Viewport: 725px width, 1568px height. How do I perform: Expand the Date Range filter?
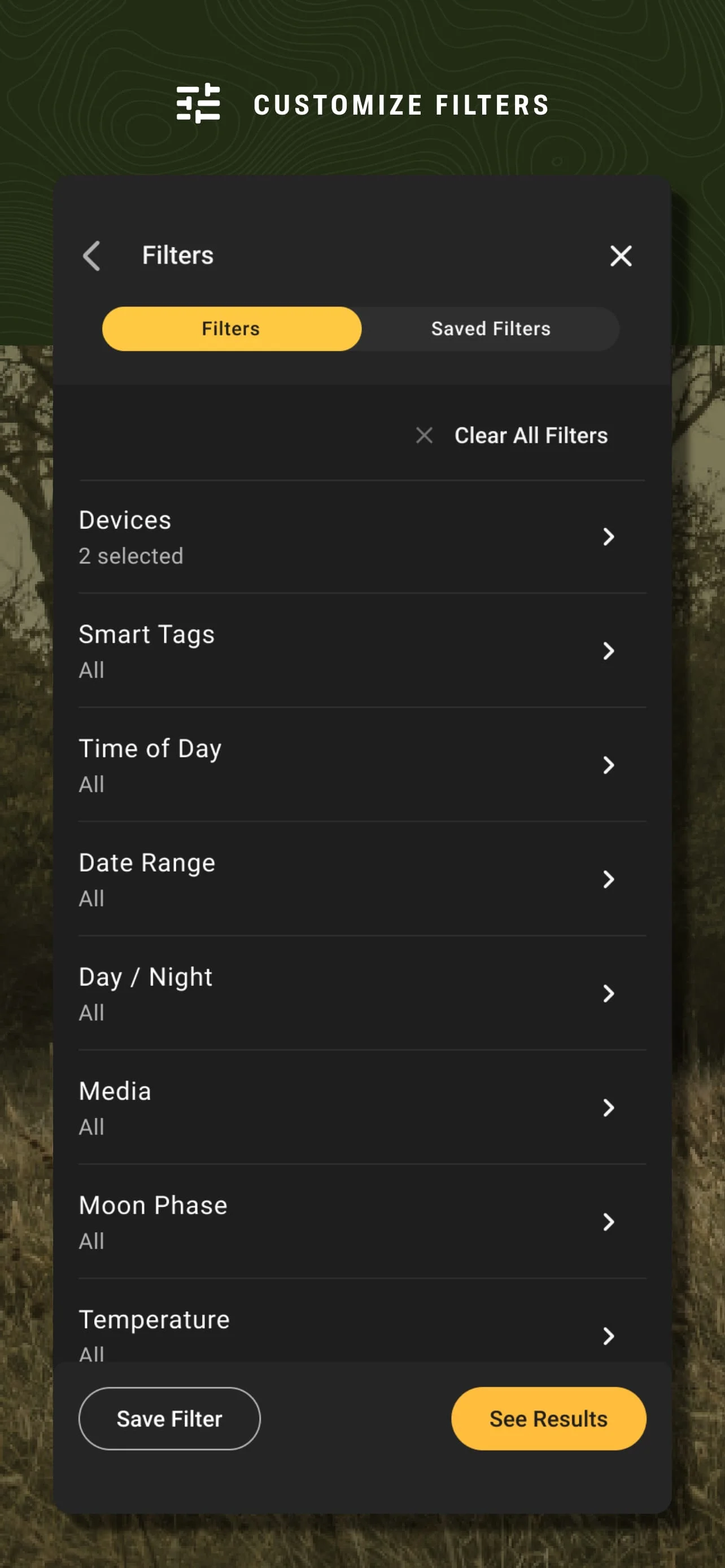click(609, 879)
